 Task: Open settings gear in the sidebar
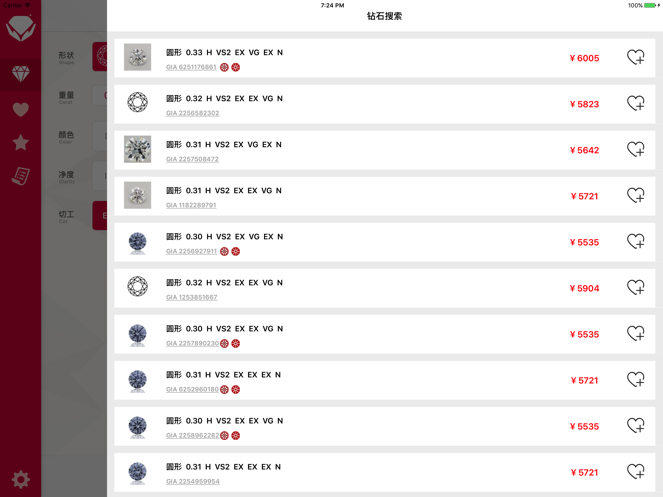pyautogui.click(x=20, y=480)
